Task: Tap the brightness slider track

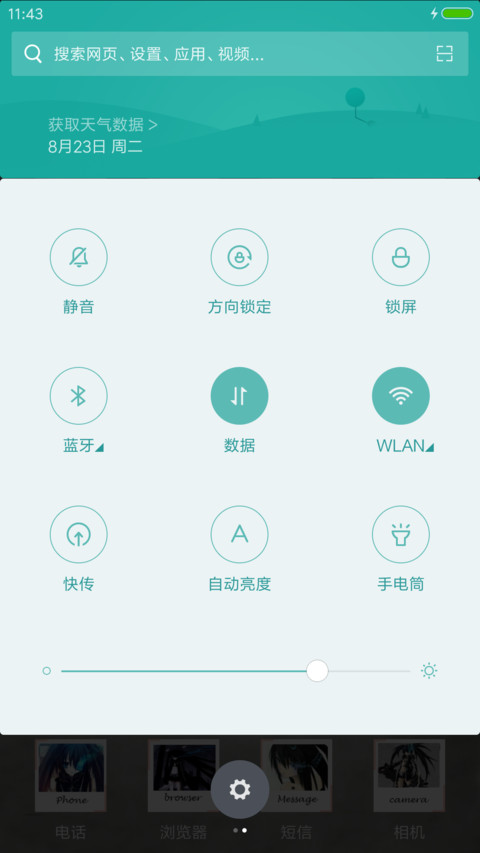Action: [x=236, y=671]
